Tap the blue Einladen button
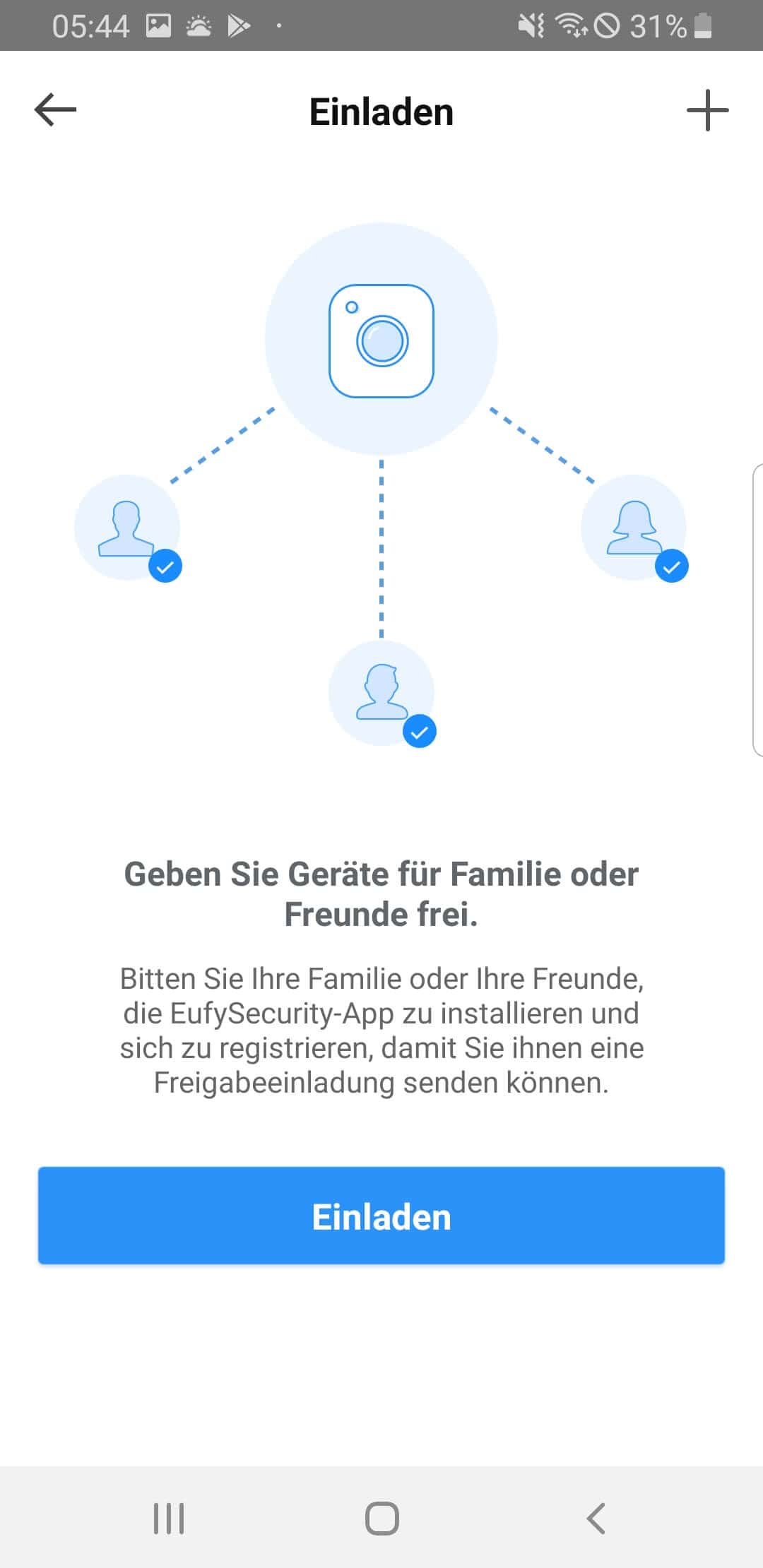 pyautogui.click(x=381, y=1216)
